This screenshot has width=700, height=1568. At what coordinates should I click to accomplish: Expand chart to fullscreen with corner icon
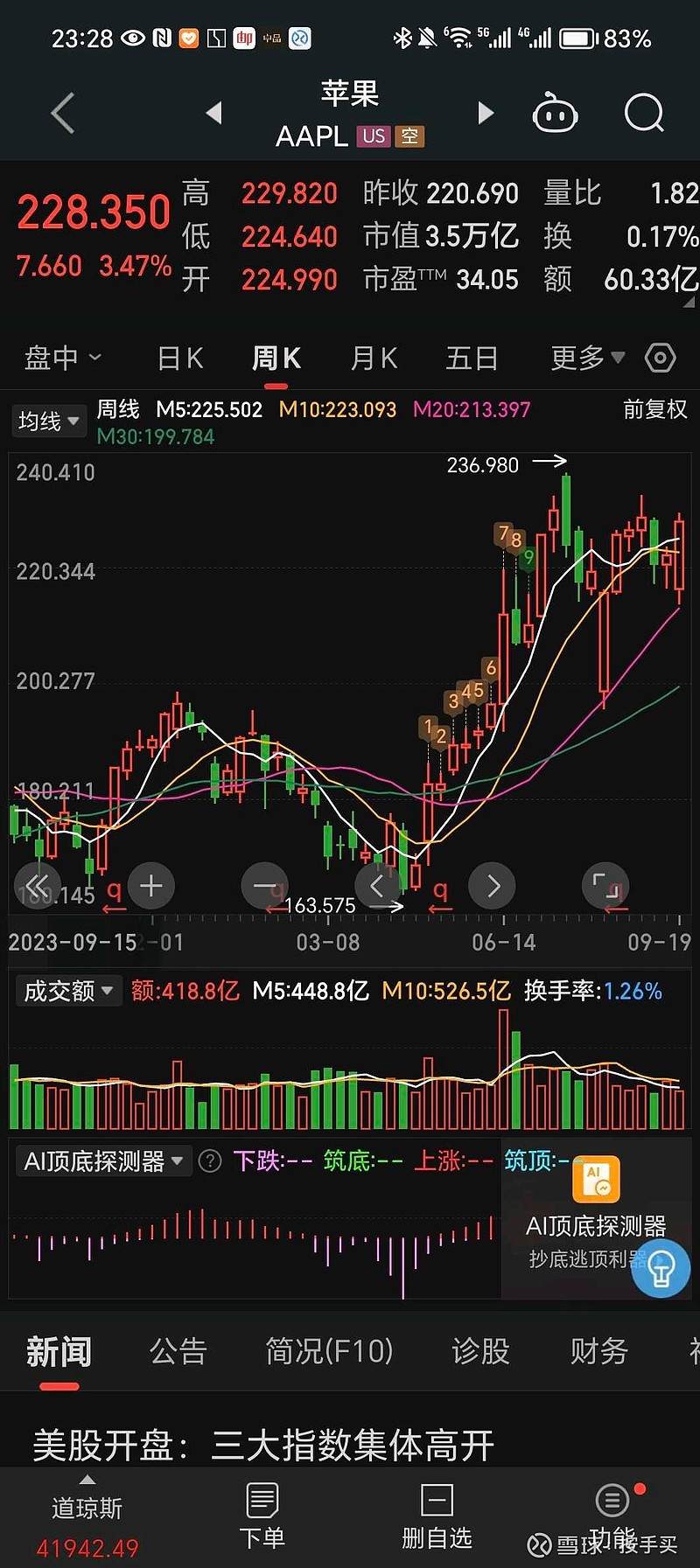[605, 886]
